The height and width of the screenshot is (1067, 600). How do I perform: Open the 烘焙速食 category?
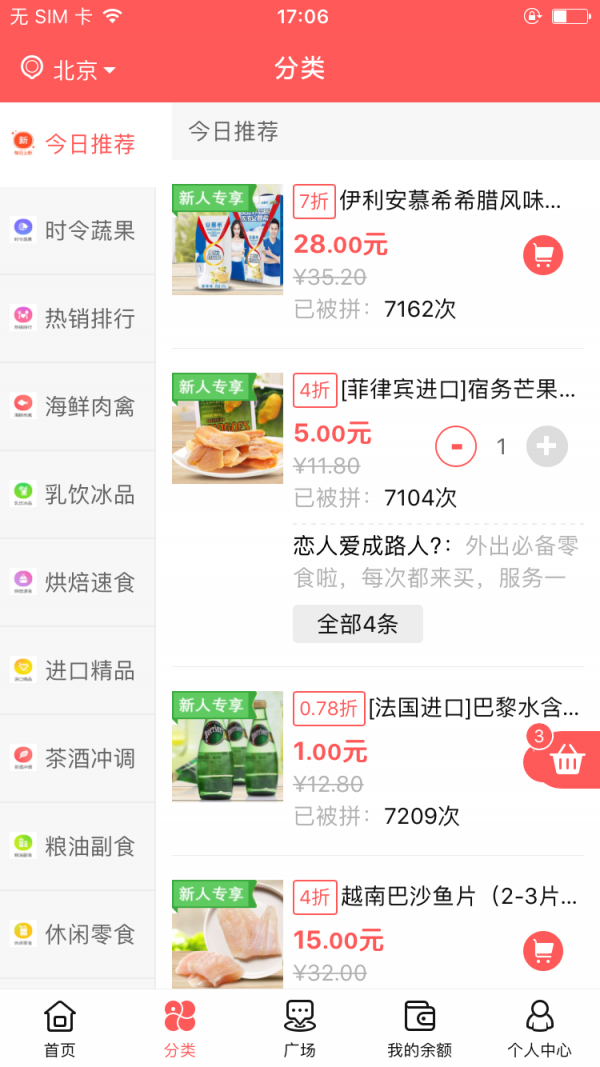pyautogui.click(x=78, y=583)
